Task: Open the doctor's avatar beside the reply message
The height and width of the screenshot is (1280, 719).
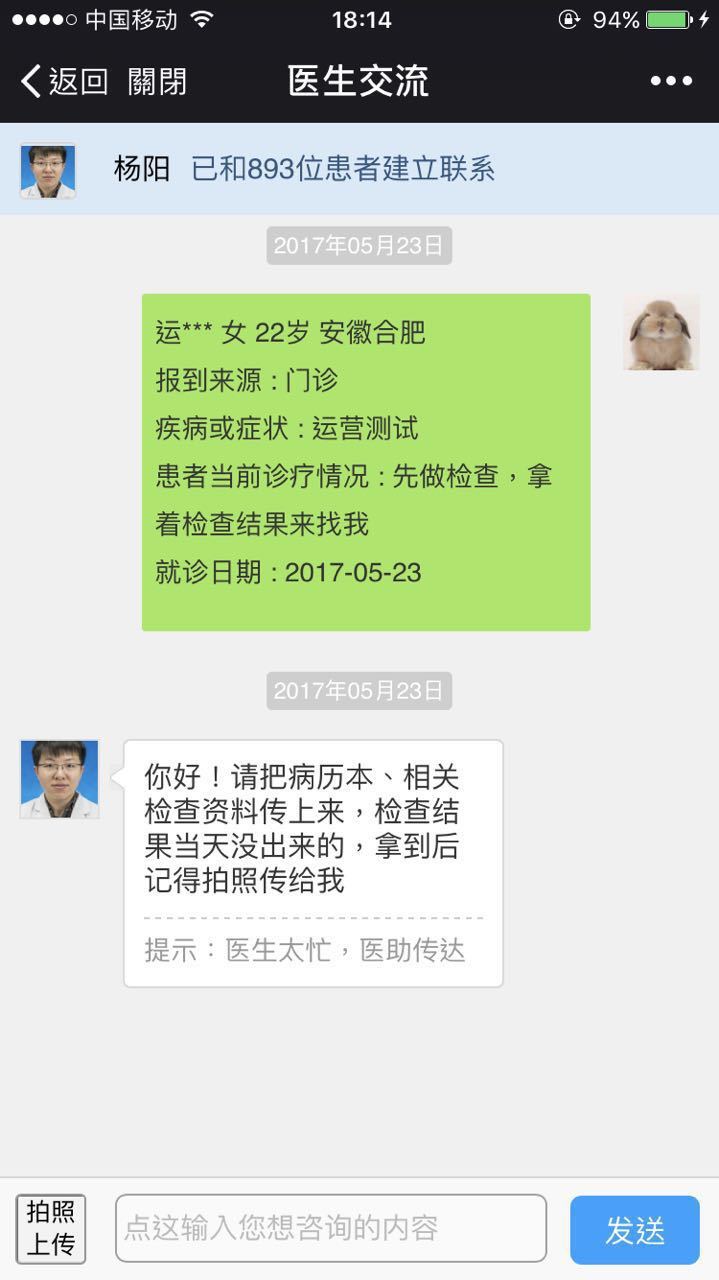Action: (x=60, y=779)
